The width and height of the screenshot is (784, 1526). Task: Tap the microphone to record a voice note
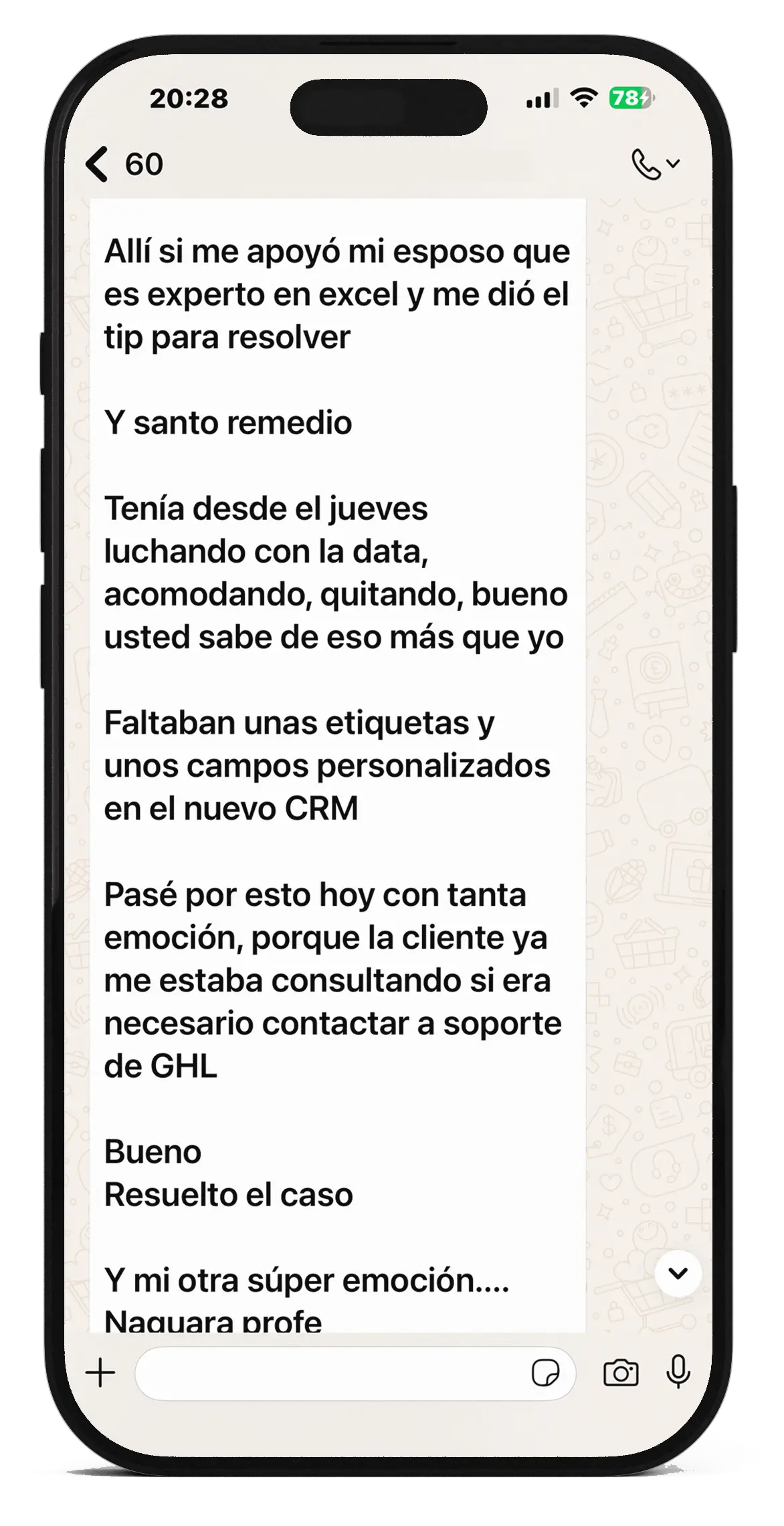point(678,1373)
